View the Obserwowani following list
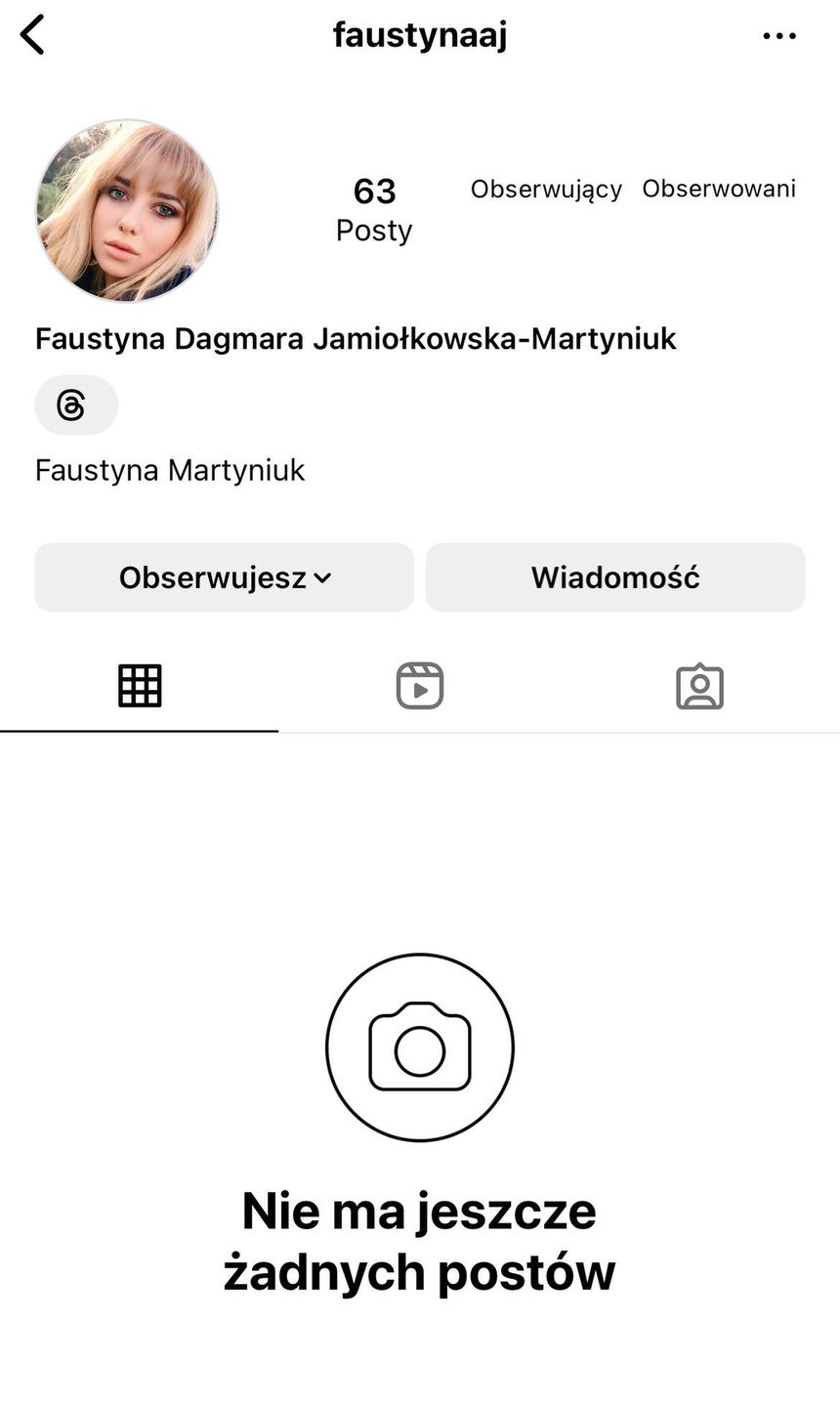 (x=719, y=189)
